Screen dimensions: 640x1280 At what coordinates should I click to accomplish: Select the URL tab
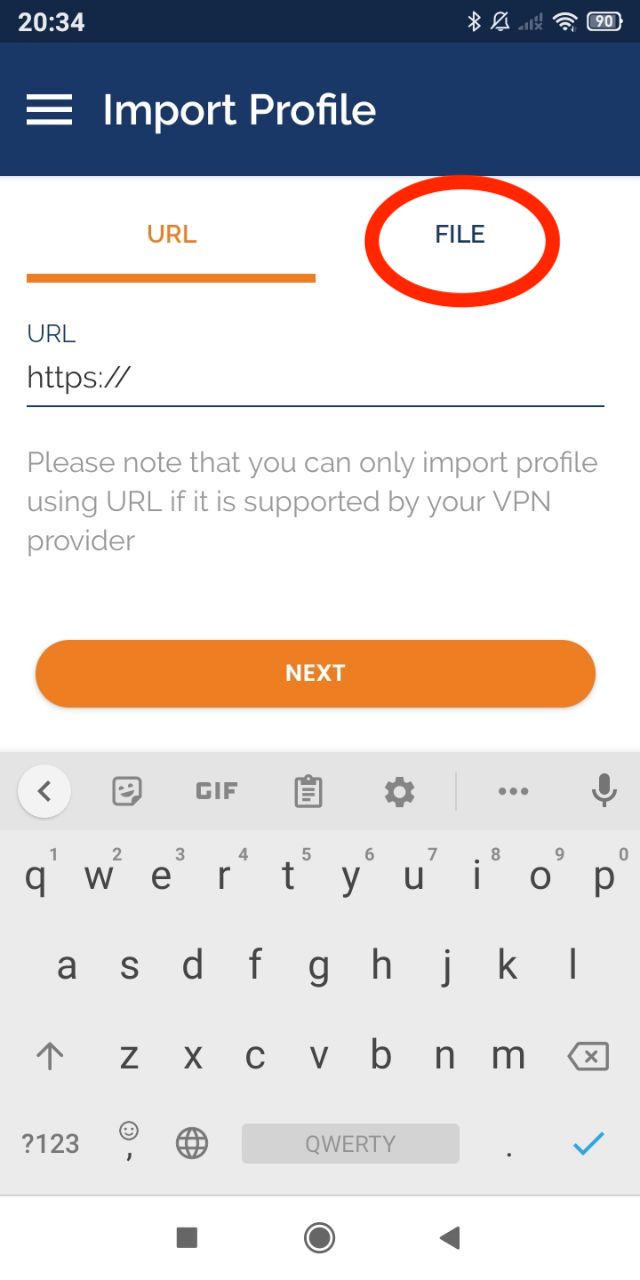[171, 234]
